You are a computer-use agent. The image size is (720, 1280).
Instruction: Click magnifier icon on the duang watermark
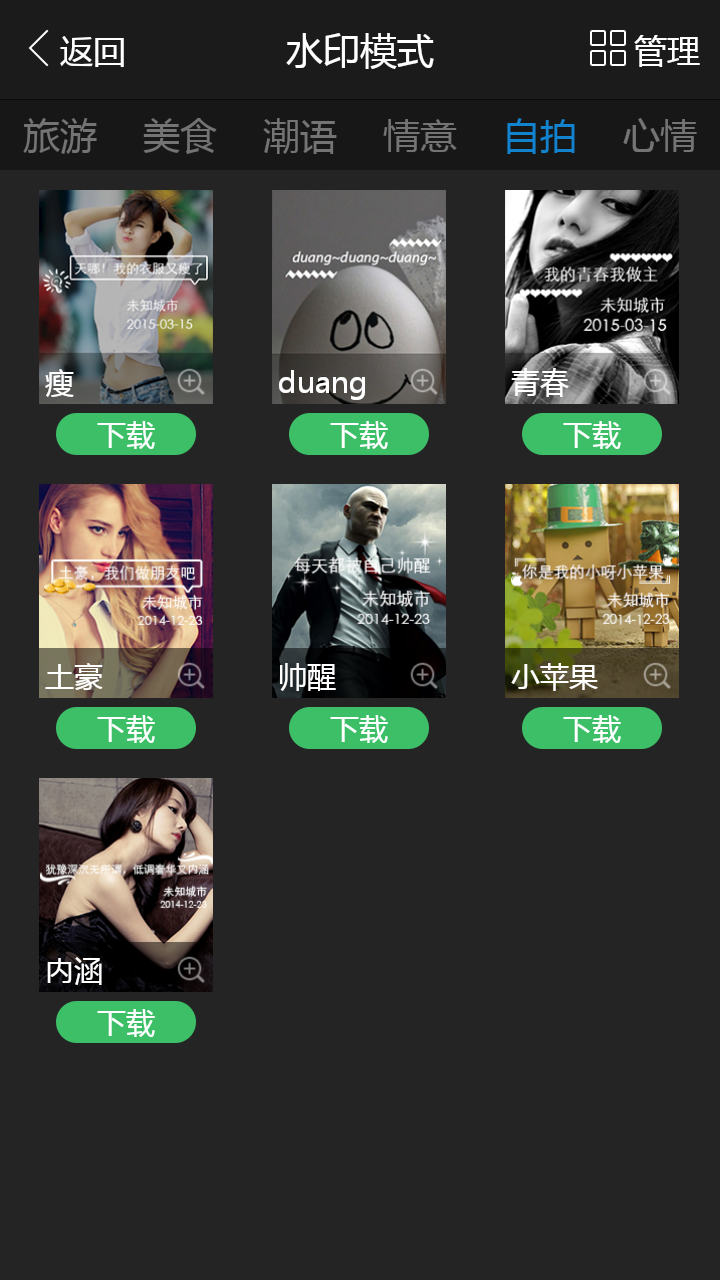point(425,383)
